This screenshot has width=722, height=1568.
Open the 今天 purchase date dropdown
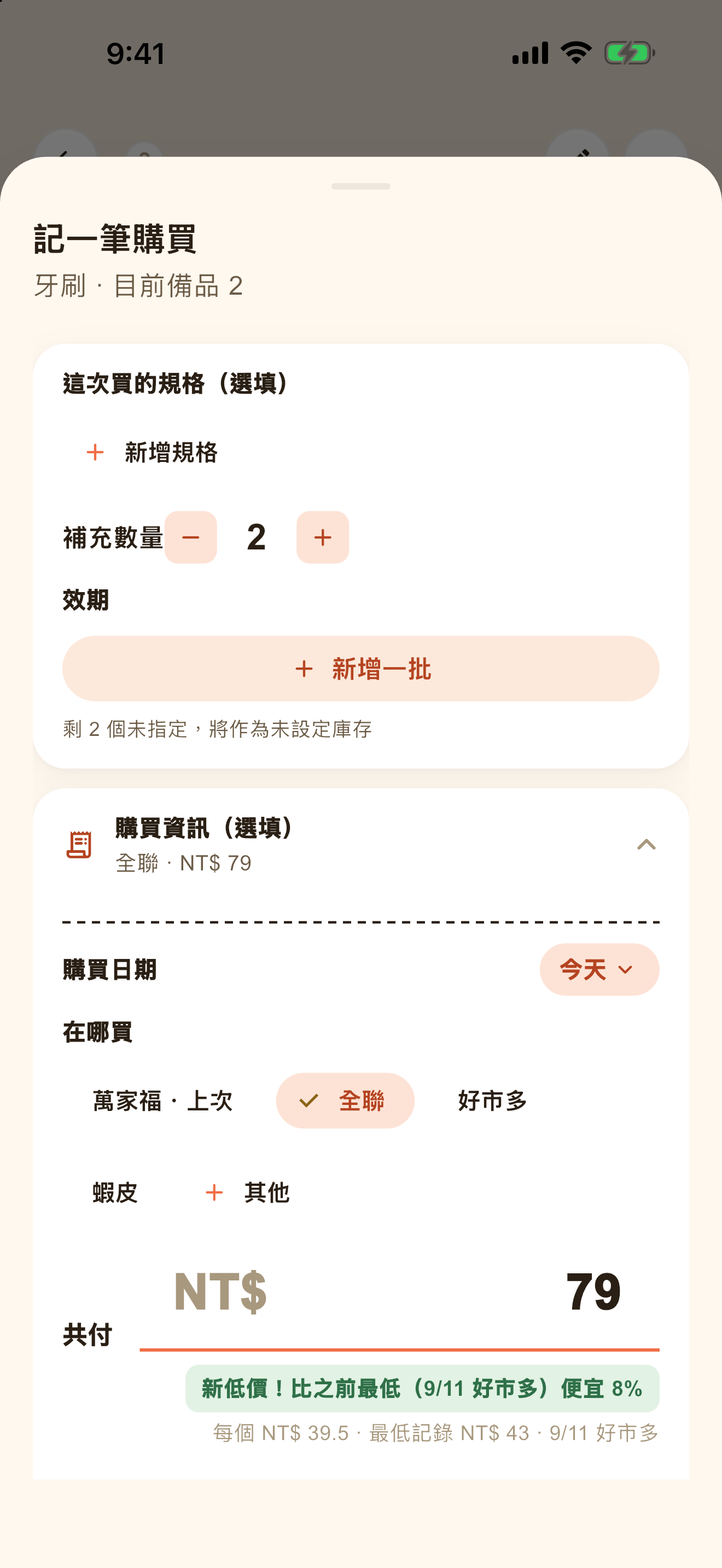599,969
